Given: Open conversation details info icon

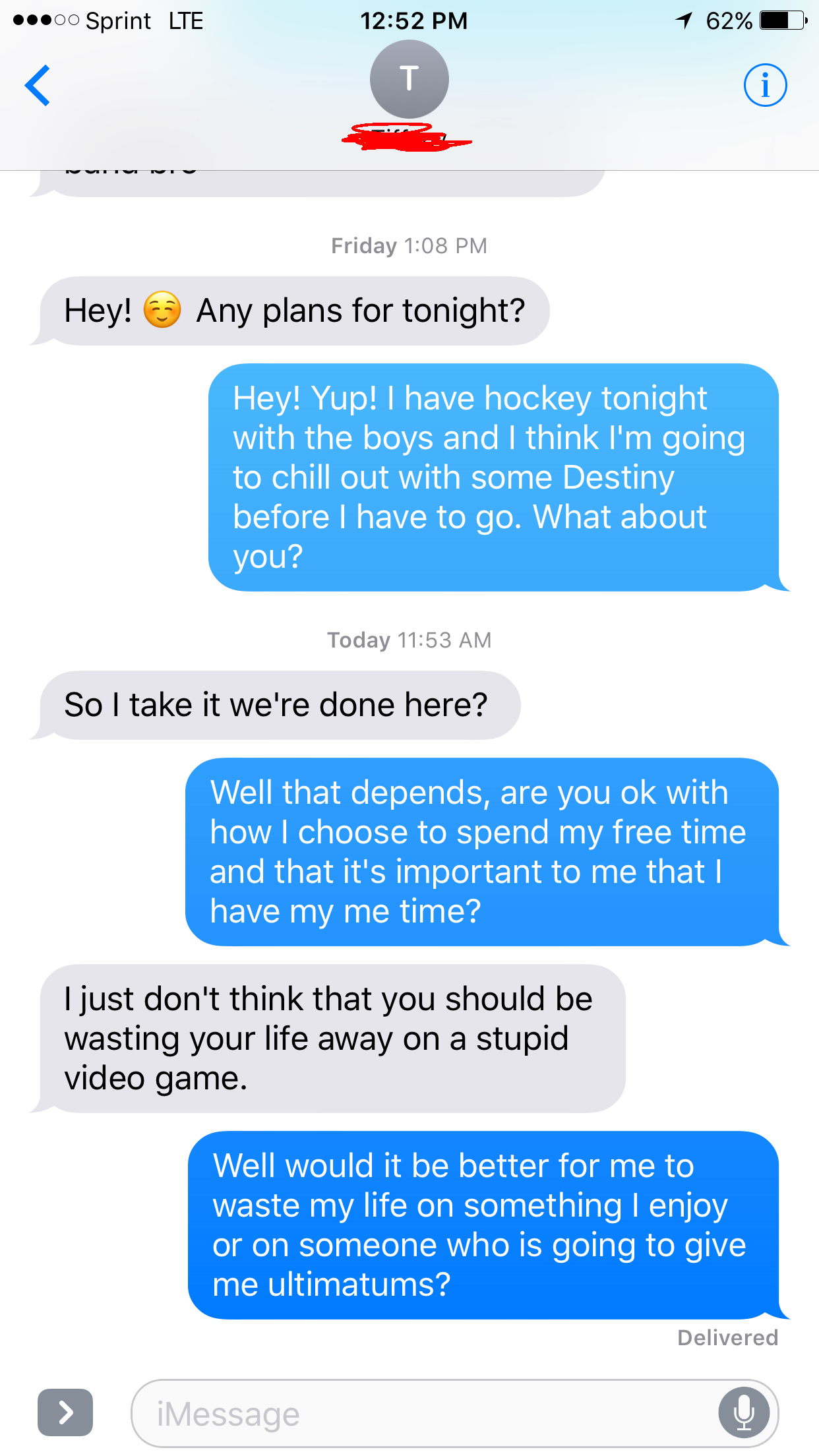Looking at the screenshot, I should 765,85.
